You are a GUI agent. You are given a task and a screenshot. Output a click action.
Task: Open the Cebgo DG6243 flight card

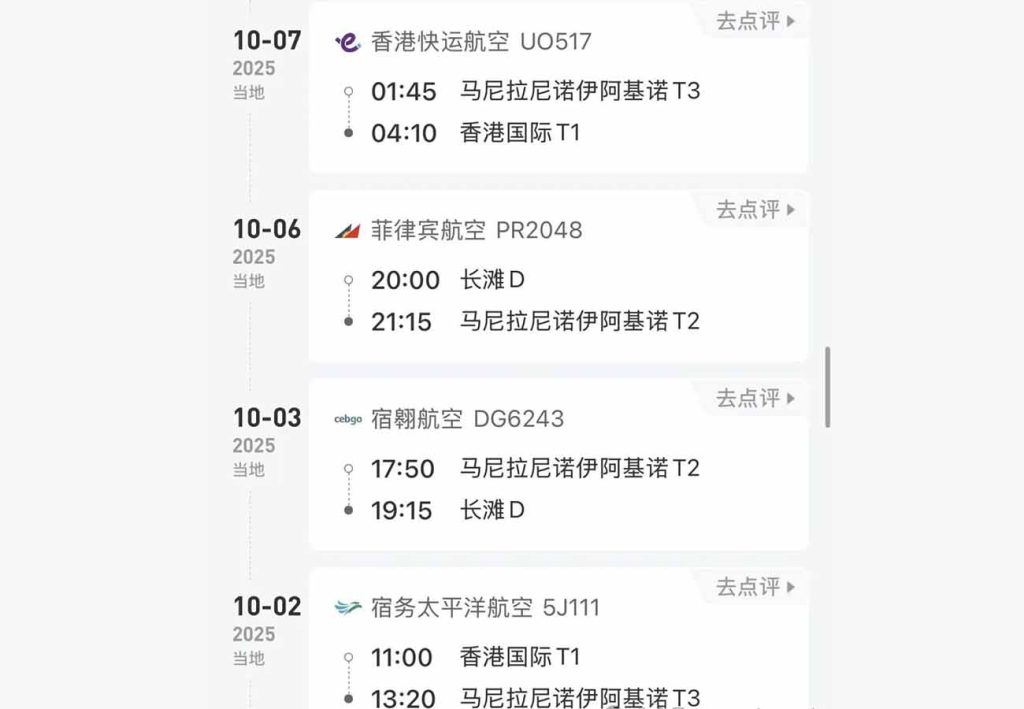(x=558, y=478)
